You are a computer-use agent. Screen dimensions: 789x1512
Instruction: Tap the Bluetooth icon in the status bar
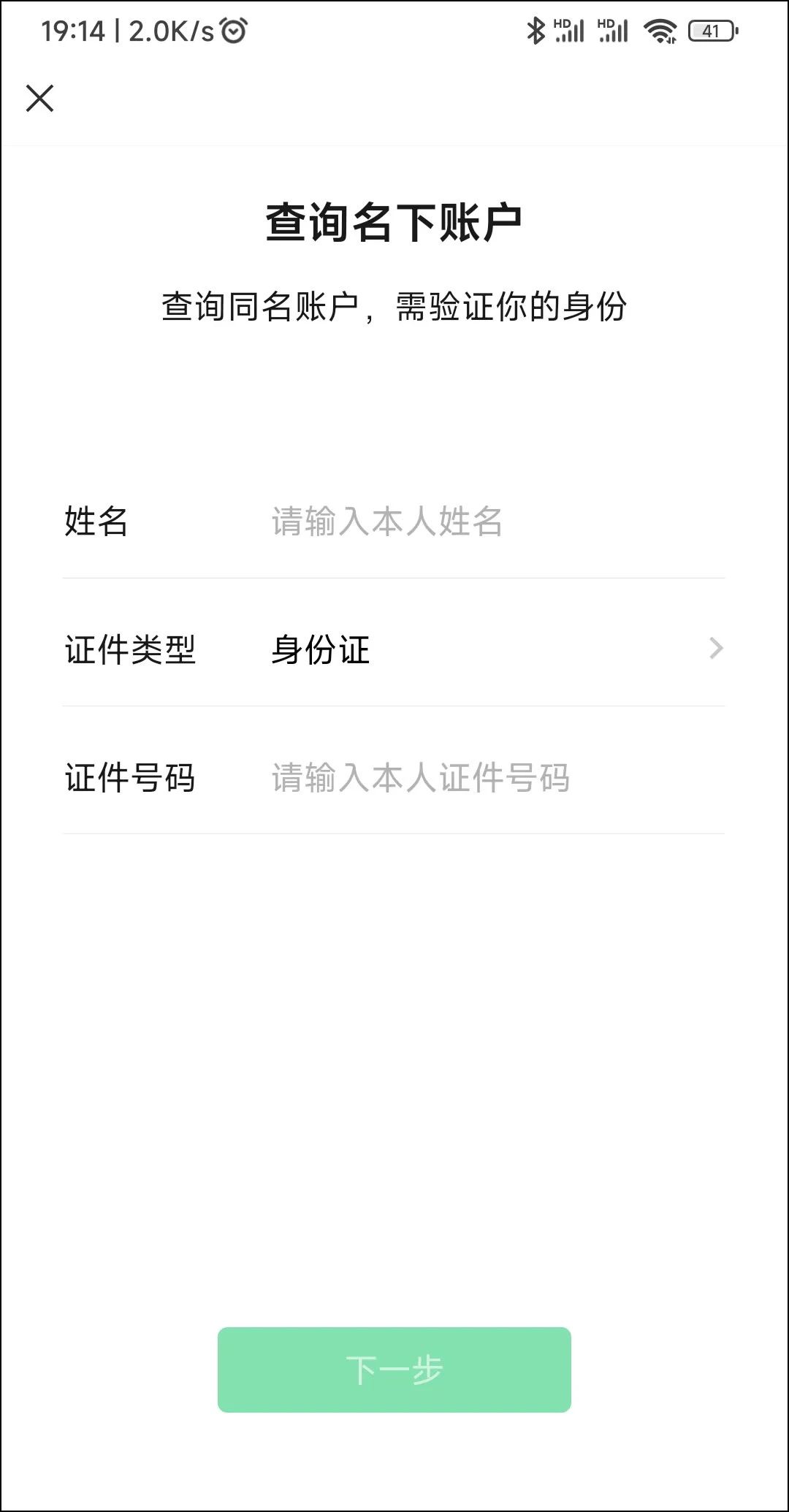click(x=534, y=29)
